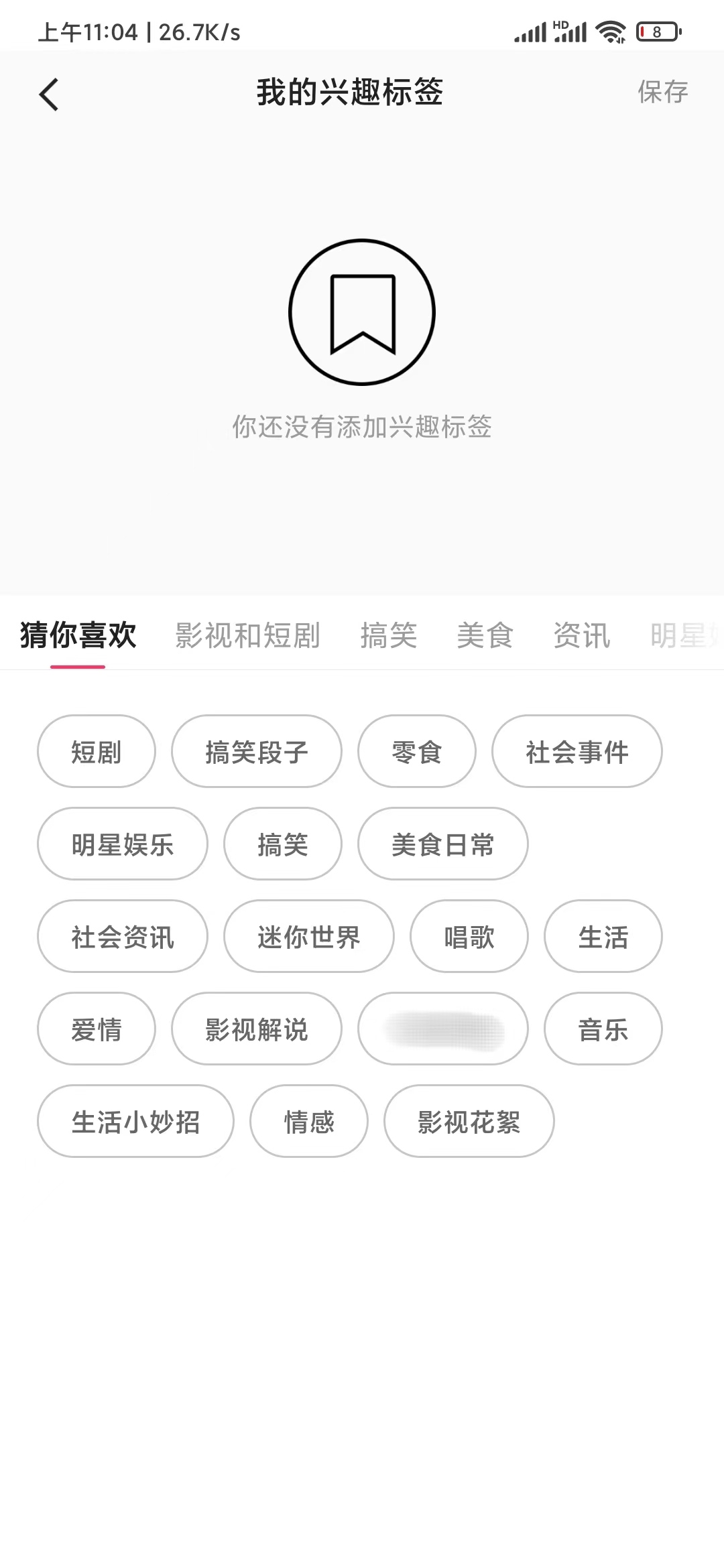
Task: Select the 迷你世界 tag
Action: (x=308, y=936)
